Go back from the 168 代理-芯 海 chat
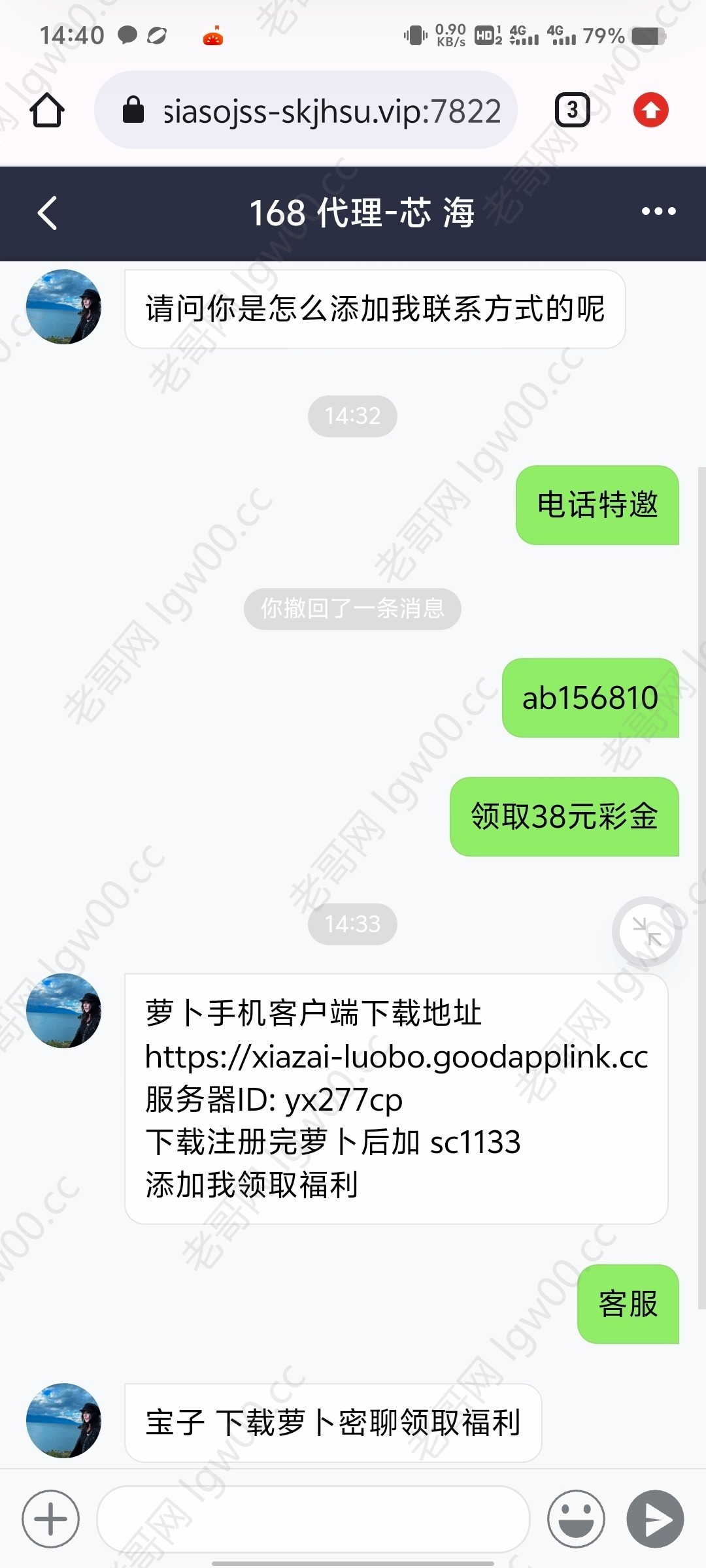 click(x=47, y=213)
